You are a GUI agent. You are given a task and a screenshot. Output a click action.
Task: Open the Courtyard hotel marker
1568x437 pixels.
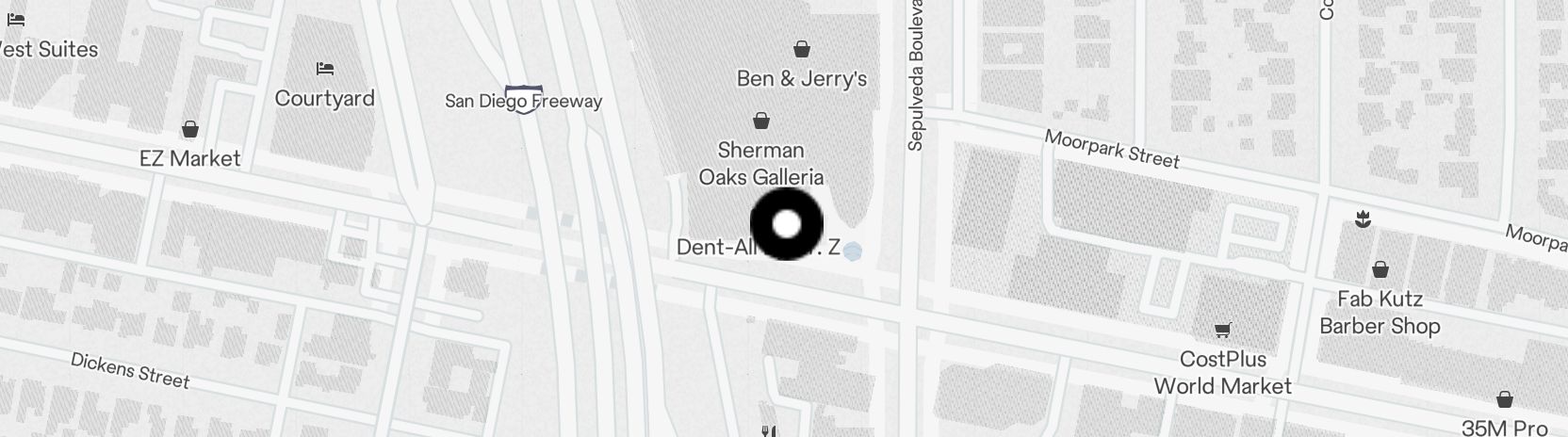(325, 69)
